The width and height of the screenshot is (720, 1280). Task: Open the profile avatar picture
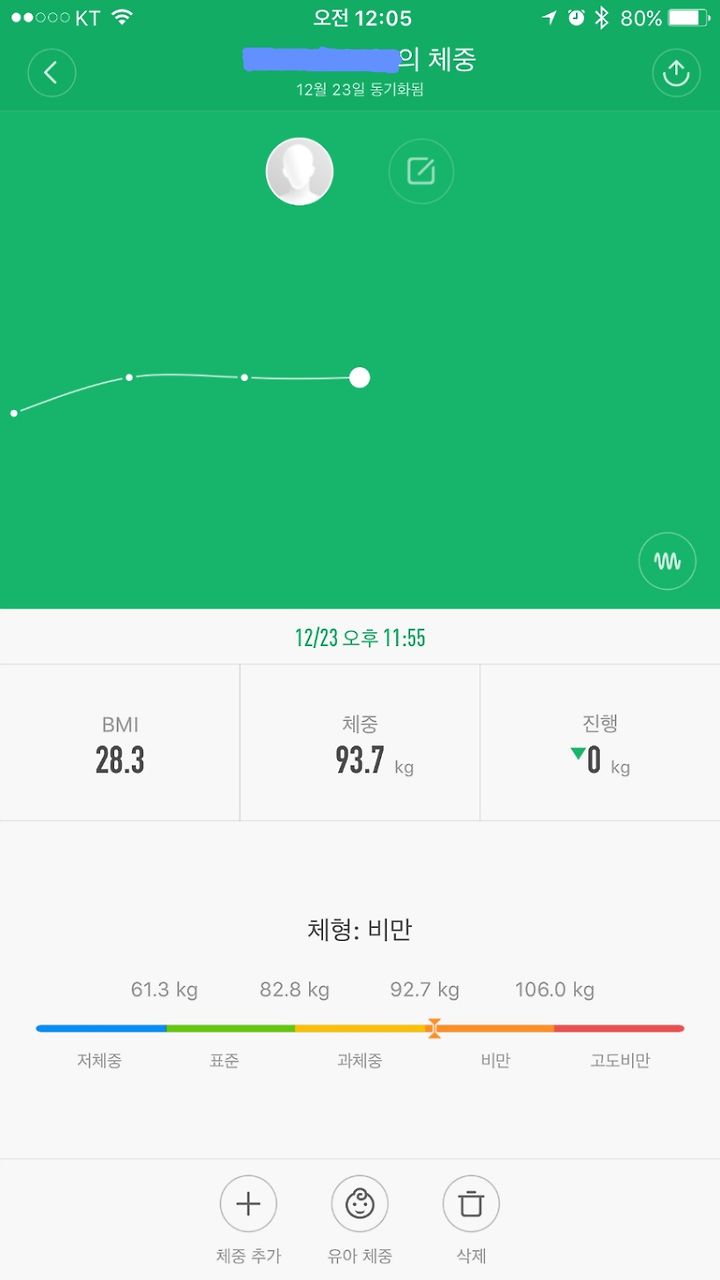coord(299,172)
